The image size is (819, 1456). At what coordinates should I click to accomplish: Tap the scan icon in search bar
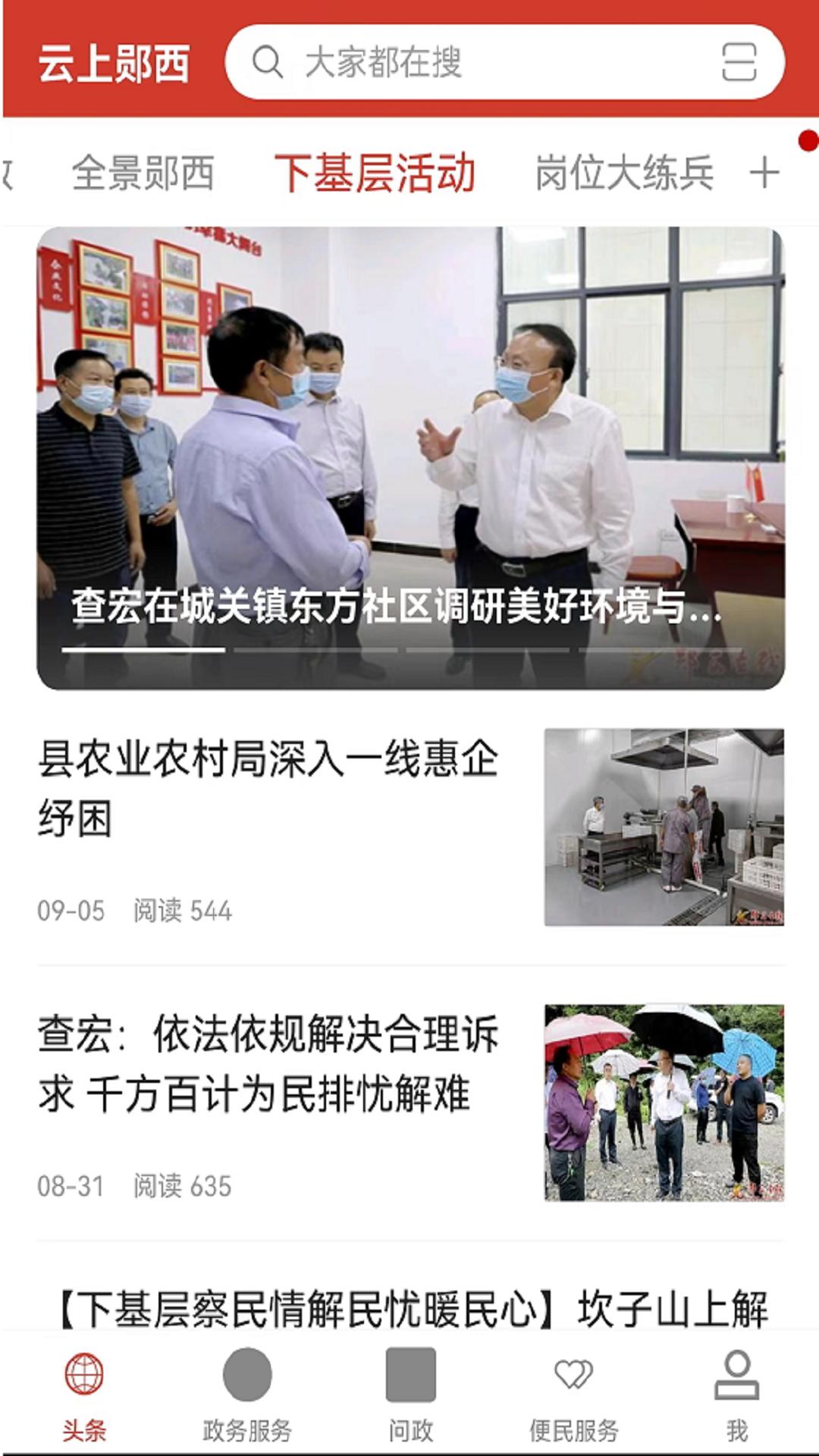738,62
